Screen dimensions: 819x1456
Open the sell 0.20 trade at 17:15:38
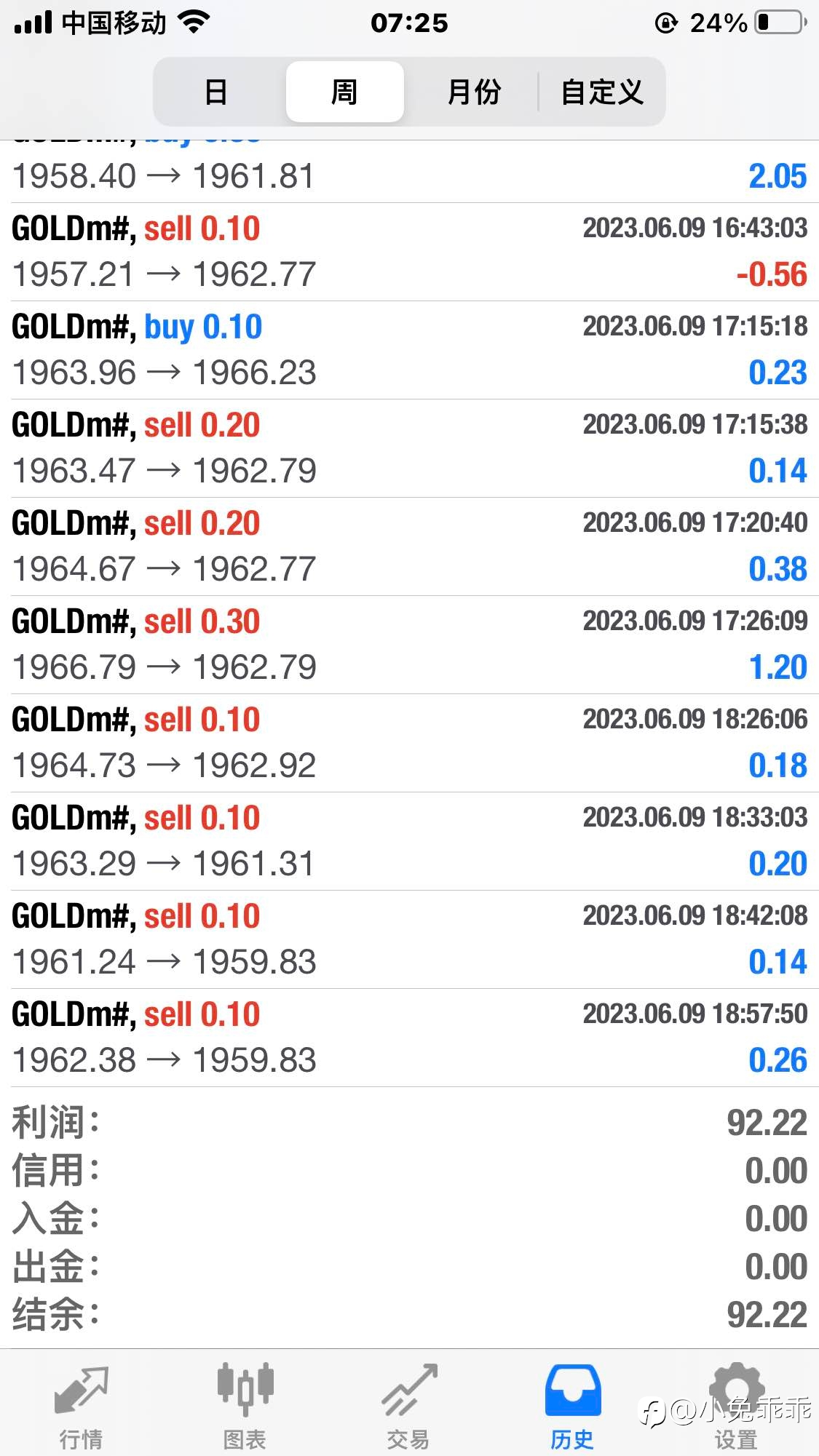[x=409, y=448]
